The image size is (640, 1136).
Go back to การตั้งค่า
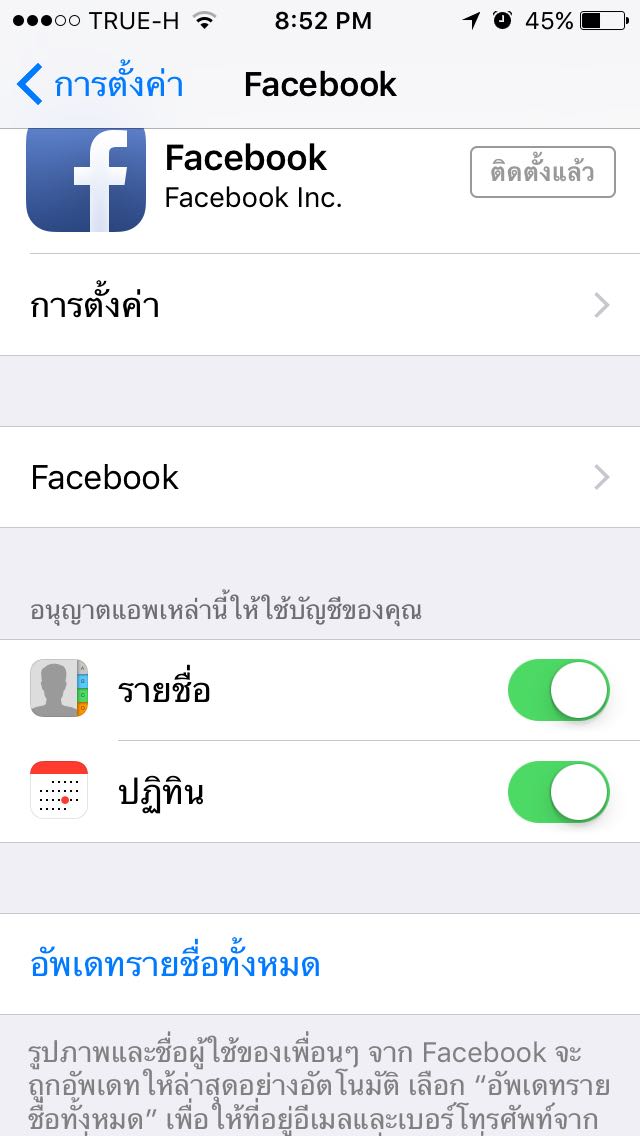coord(100,84)
